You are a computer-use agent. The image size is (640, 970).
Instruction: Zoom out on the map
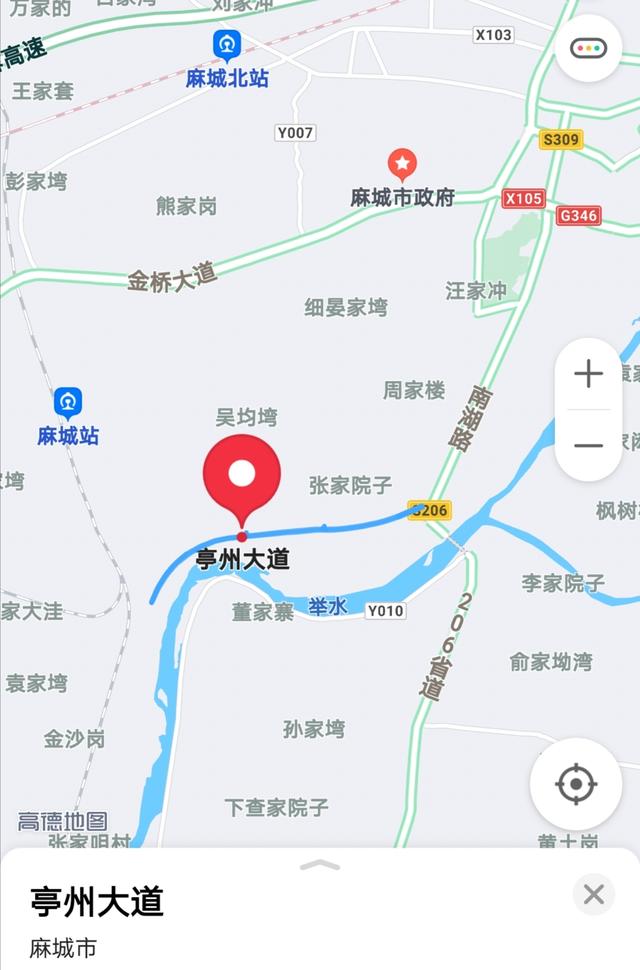(588, 445)
